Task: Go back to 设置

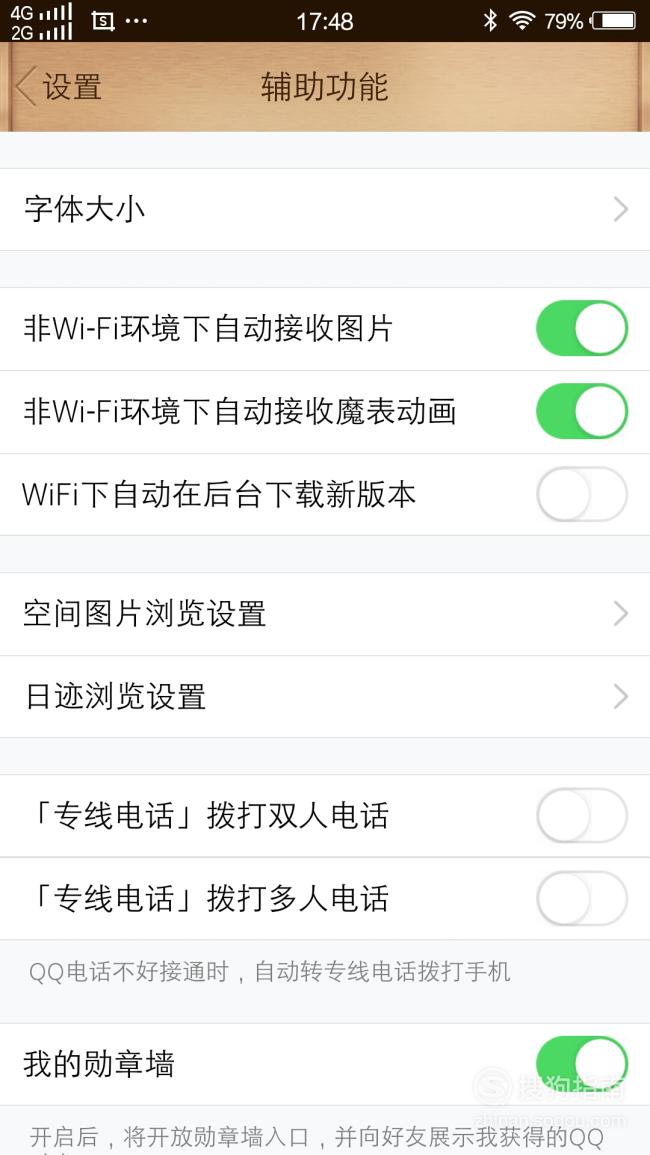Action: [57, 87]
